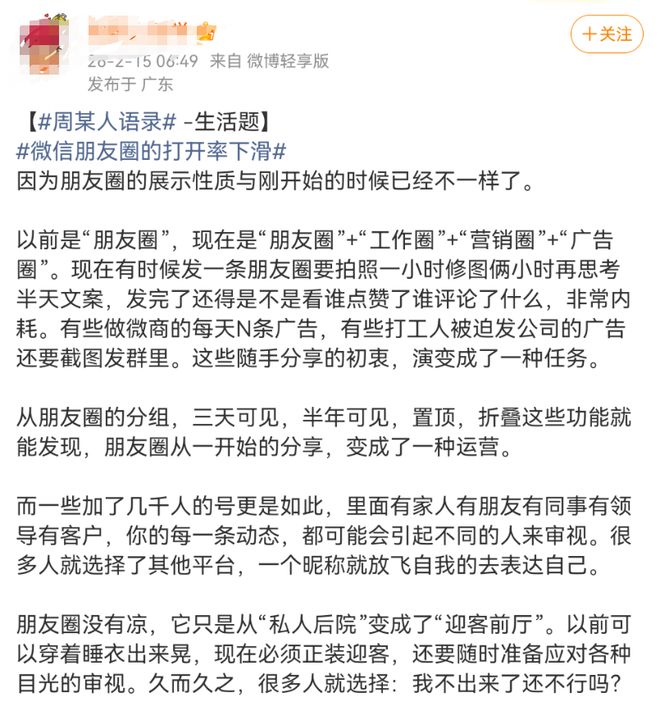Follow this Weibo author via 关注 button

tap(606, 34)
